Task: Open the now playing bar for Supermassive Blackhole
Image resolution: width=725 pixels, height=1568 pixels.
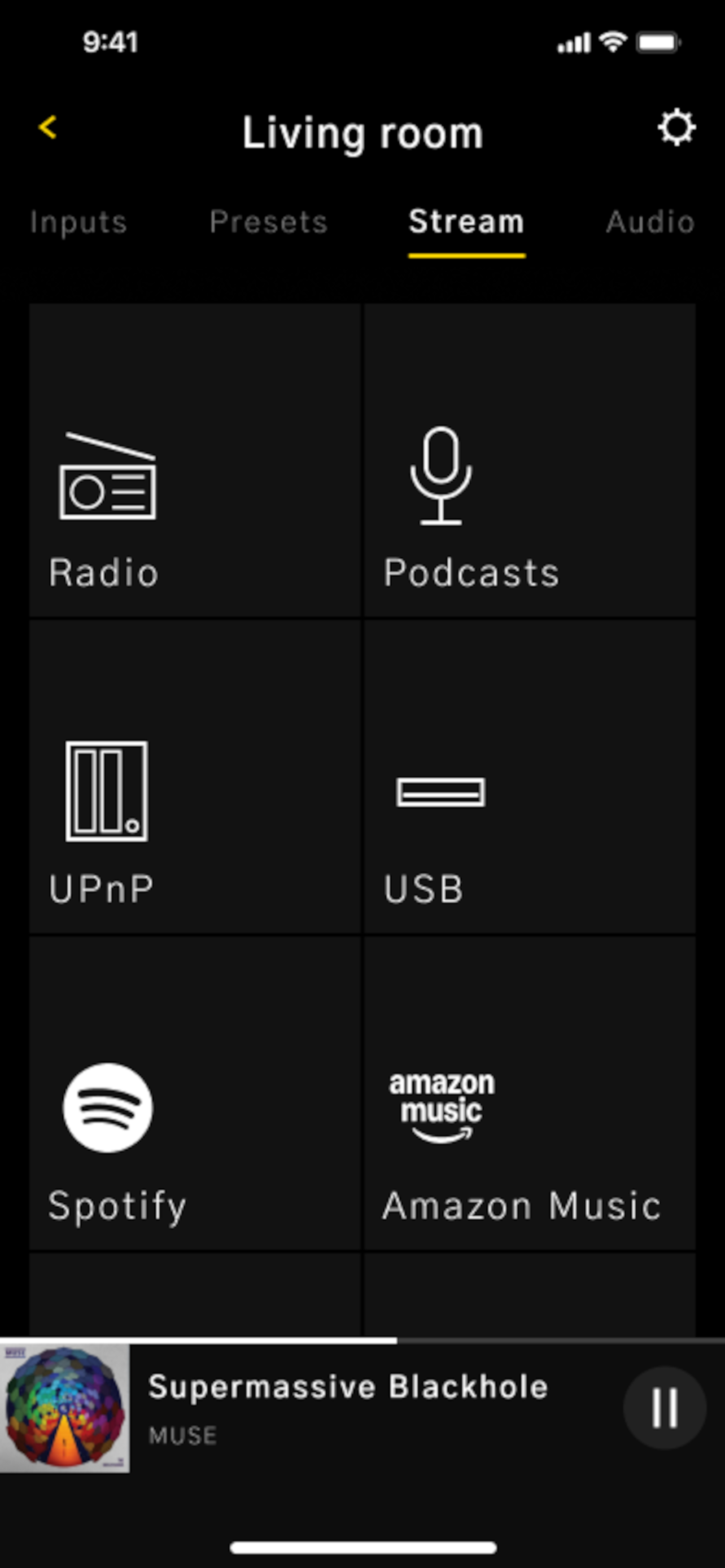Action: (362, 1408)
